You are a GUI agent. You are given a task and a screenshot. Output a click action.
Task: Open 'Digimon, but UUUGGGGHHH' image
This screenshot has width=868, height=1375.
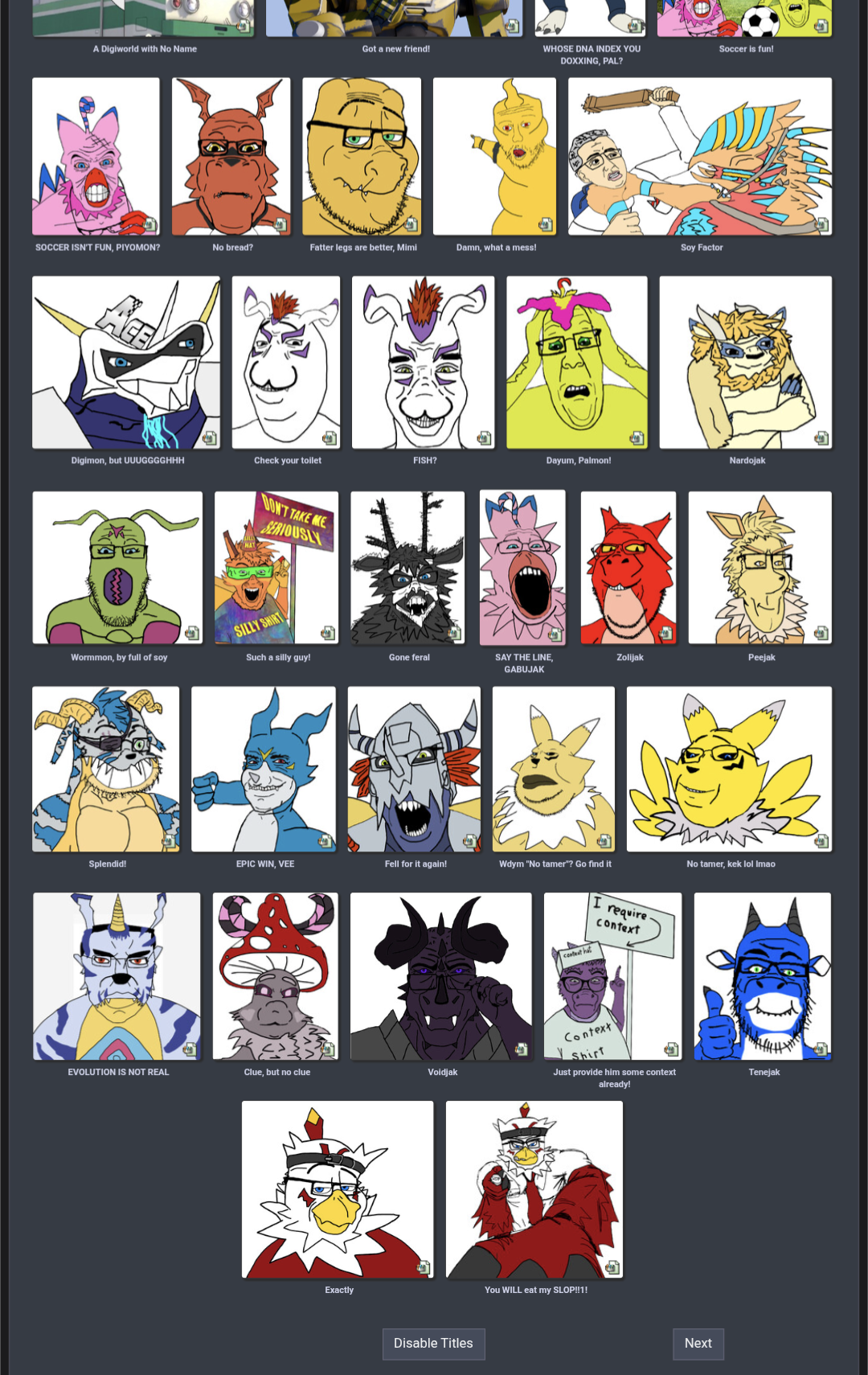click(x=126, y=363)
